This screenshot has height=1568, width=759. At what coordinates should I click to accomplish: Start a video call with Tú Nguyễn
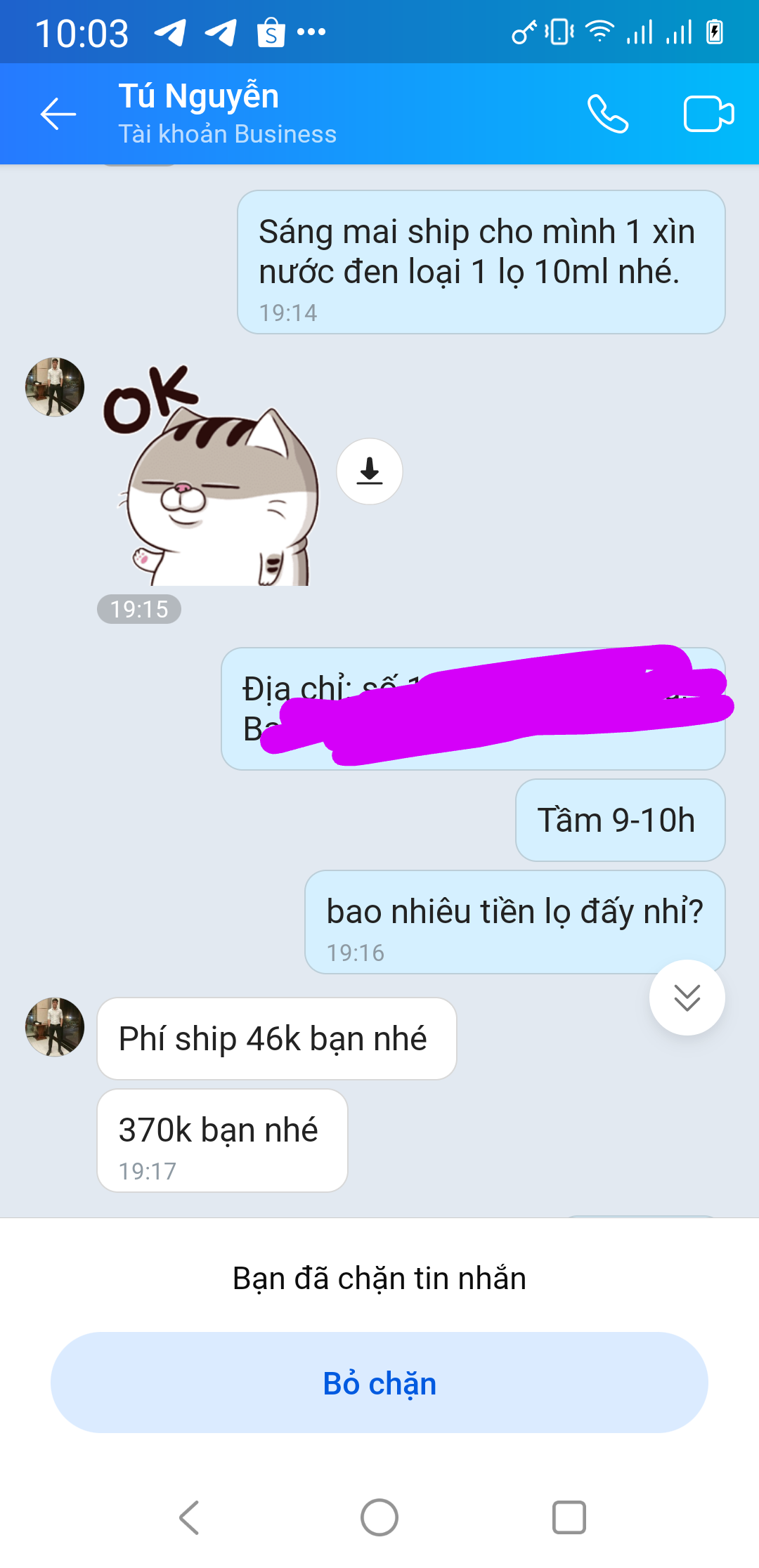708,114
